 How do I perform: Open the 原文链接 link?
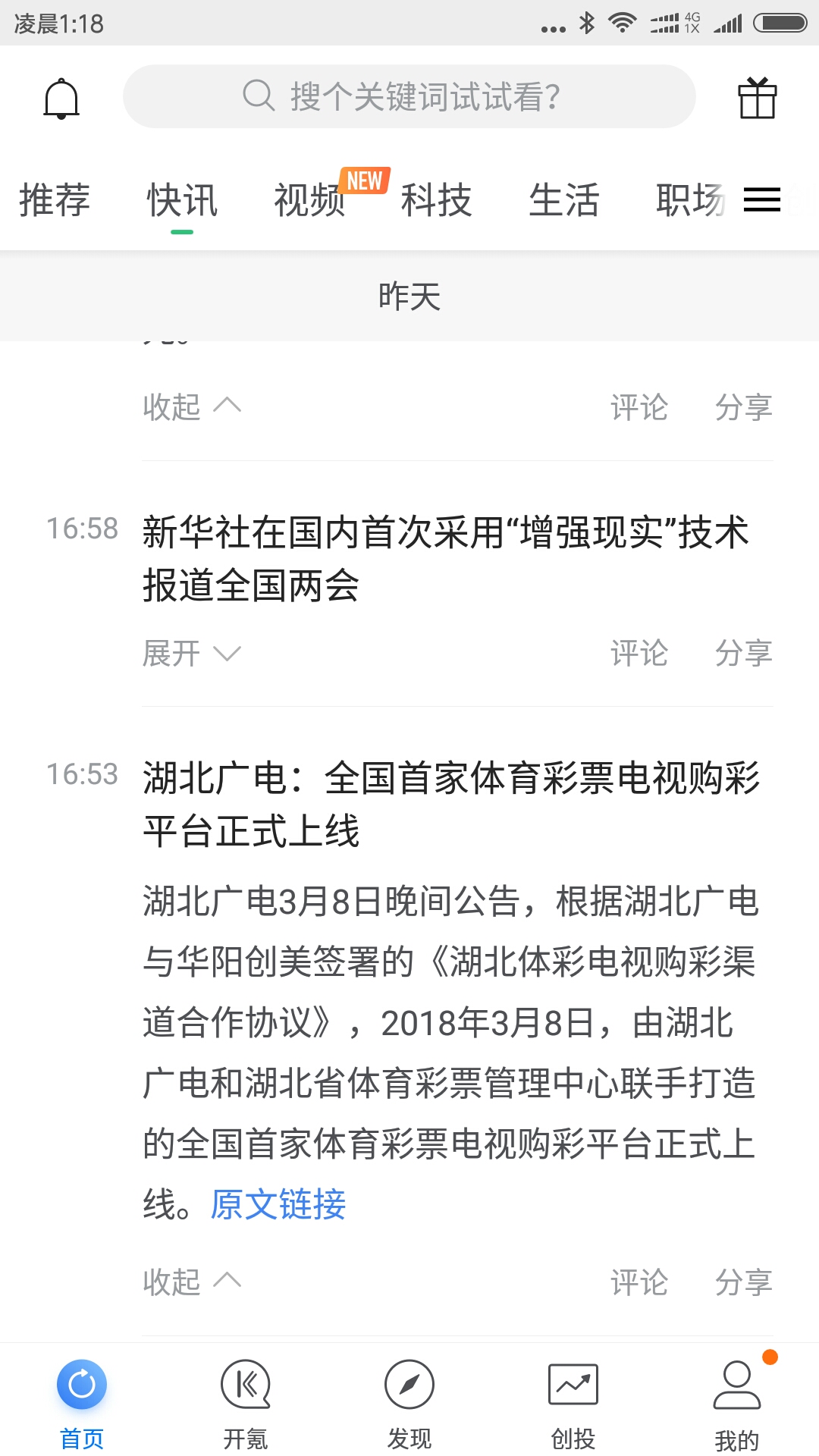coord(278,1204)
